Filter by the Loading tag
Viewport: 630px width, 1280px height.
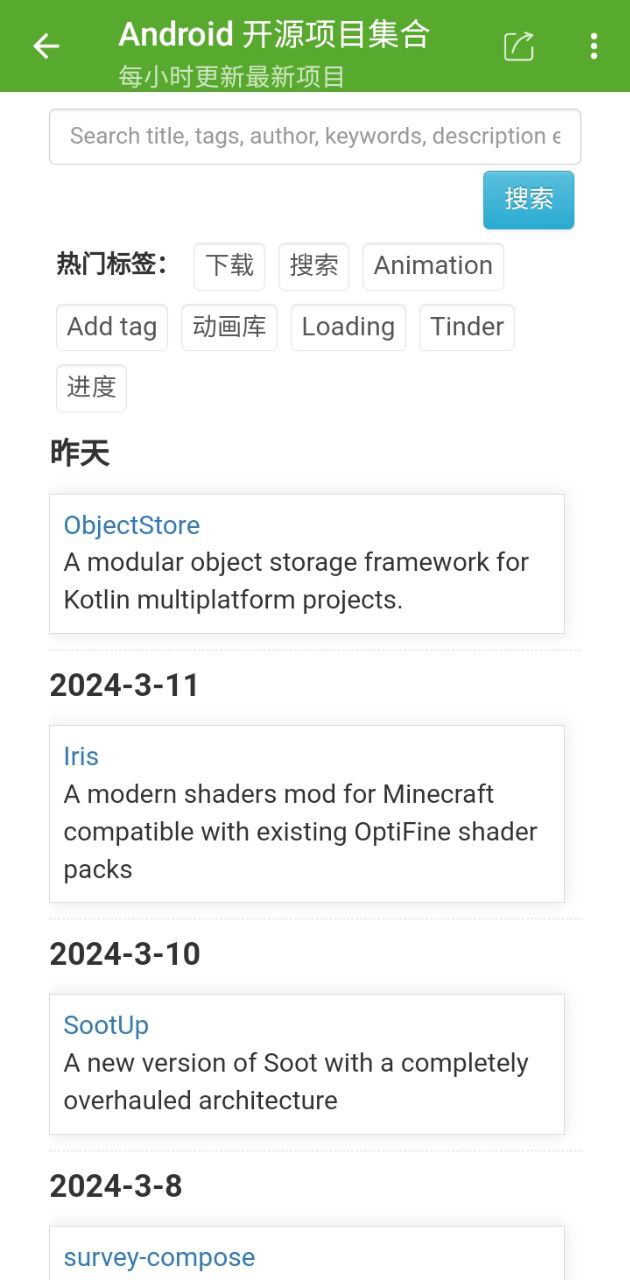tap(348, 328)
